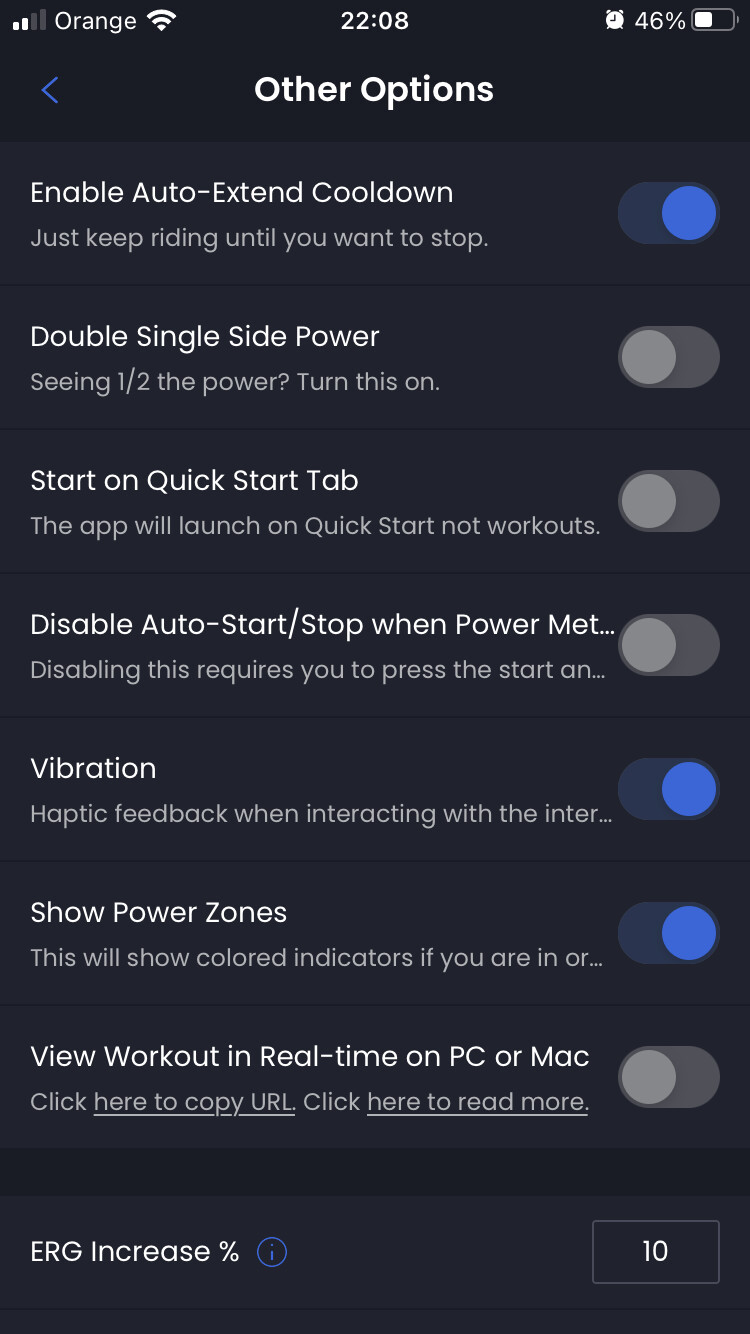Show info about ERG Increase %

[x=272, y=1252]
